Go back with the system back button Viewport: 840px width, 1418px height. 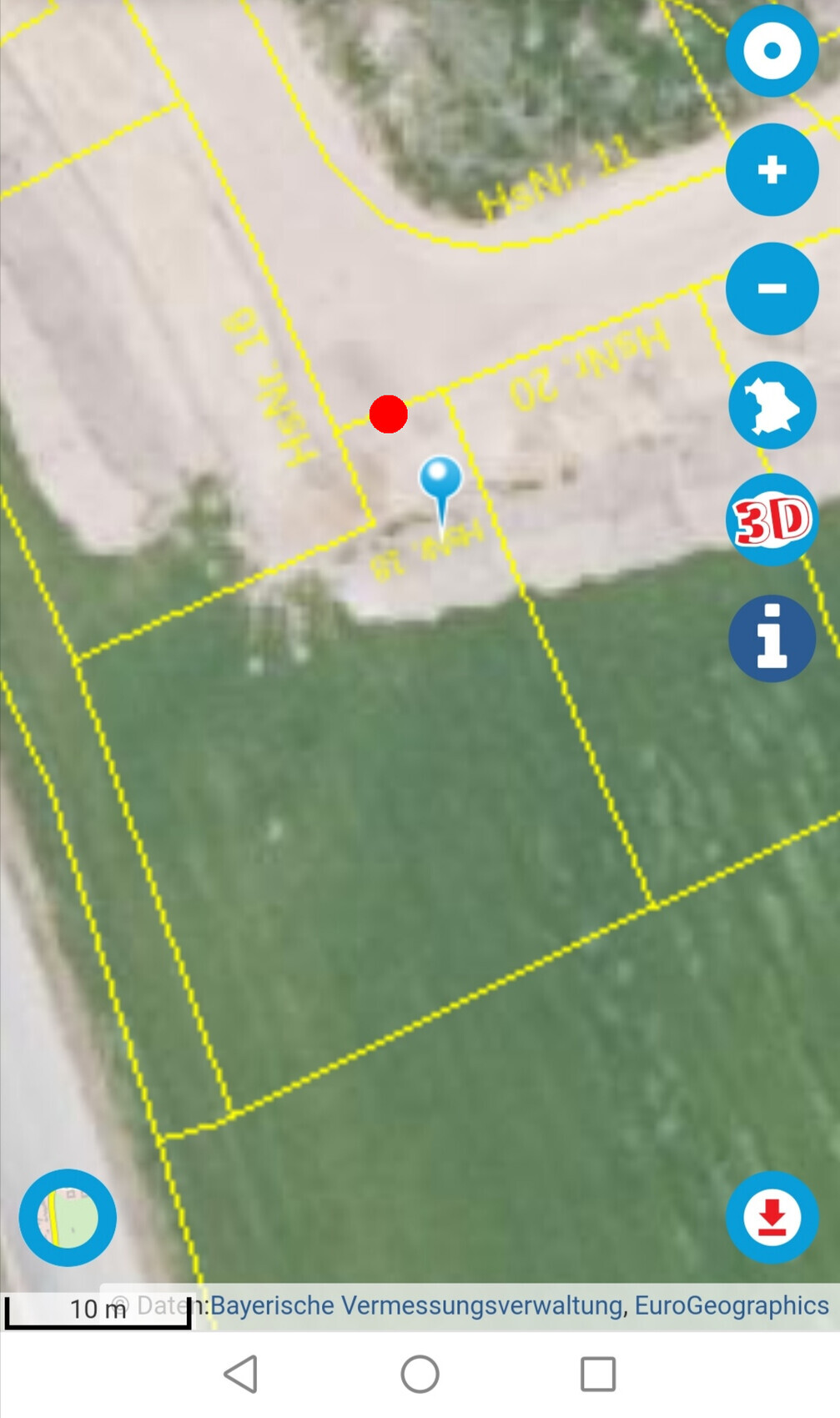click(x=241, y=1374)
